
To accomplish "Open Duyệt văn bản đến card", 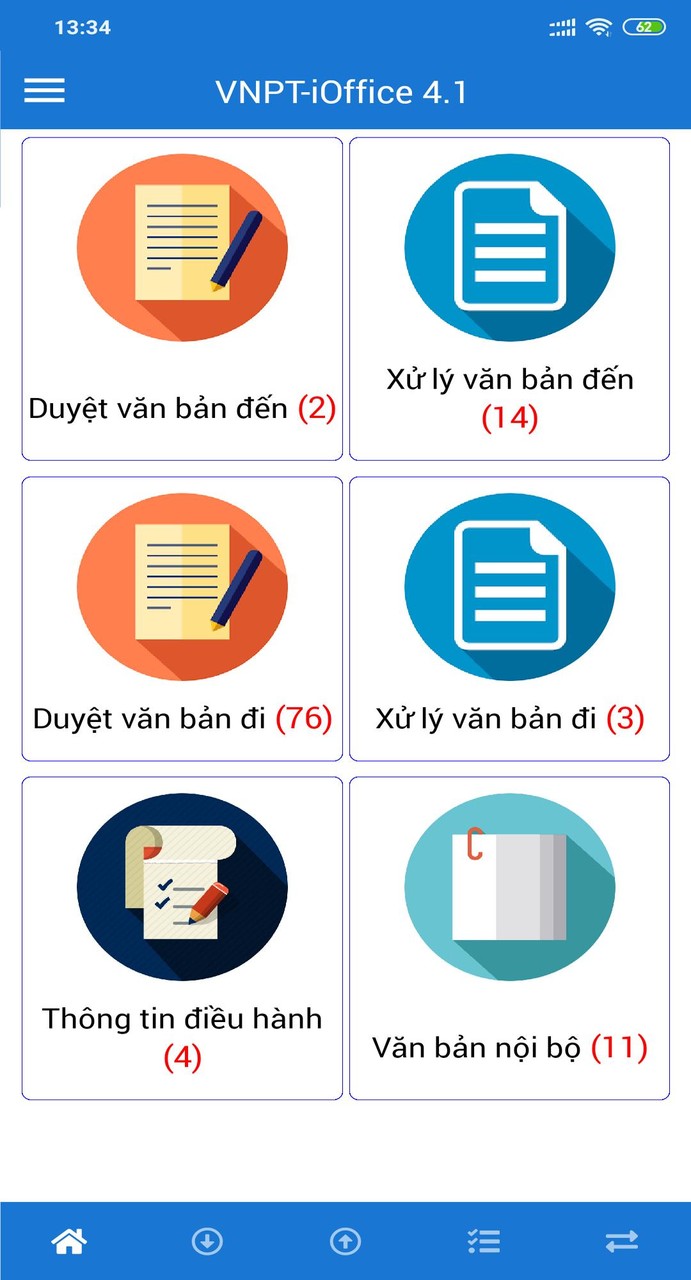I will point(182,298).
